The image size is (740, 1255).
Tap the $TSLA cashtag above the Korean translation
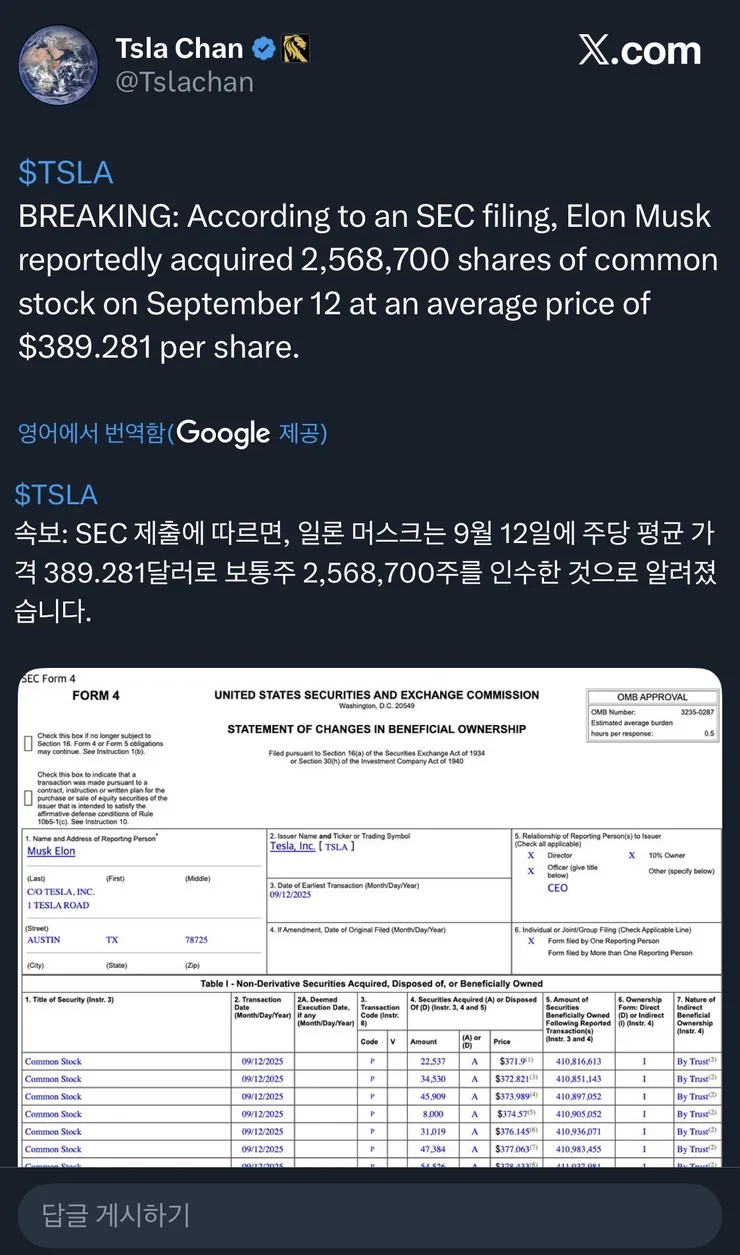click(x=56, y=494)
